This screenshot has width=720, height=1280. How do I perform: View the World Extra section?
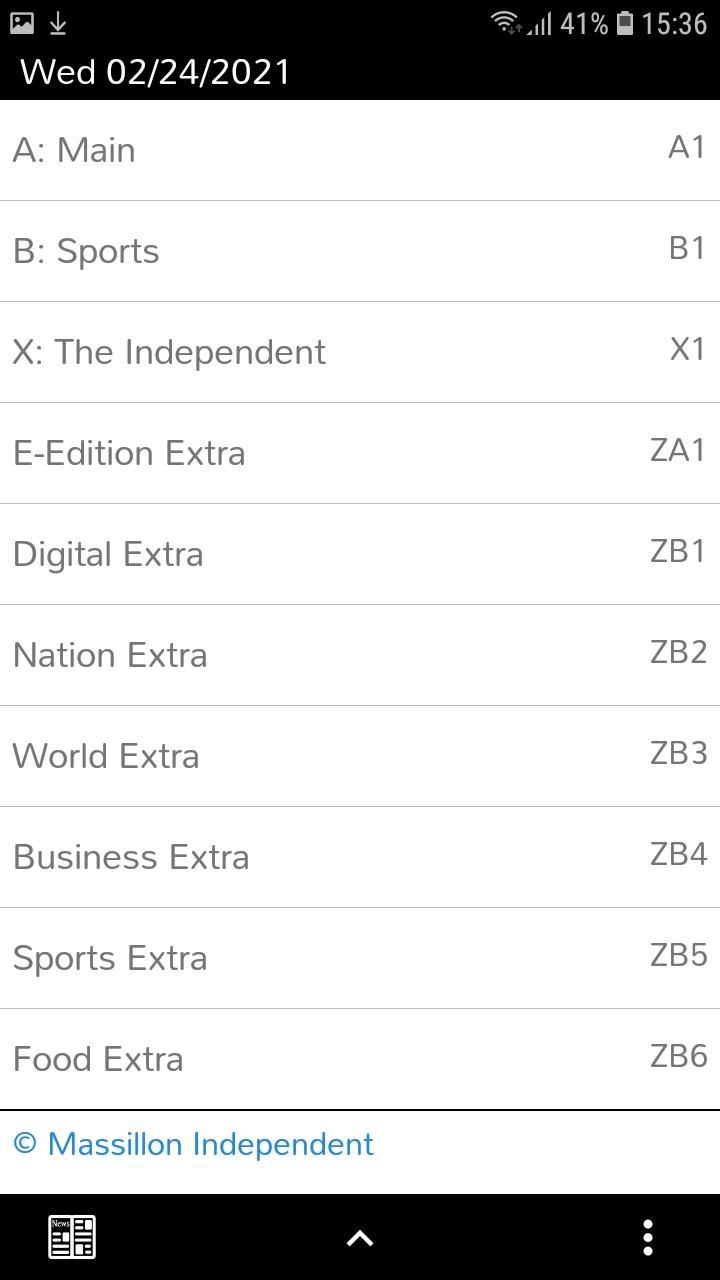[x=360, y=756]
